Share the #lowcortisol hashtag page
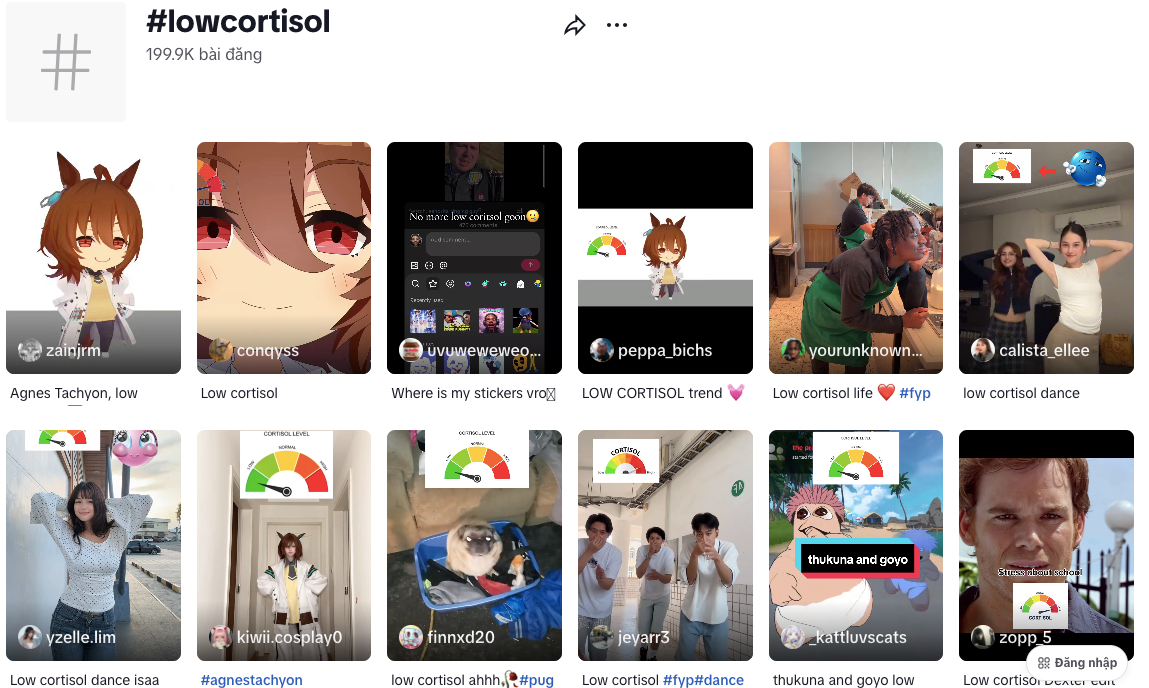The width and height of the screenshot is (1149, 688). click(574, 26)
